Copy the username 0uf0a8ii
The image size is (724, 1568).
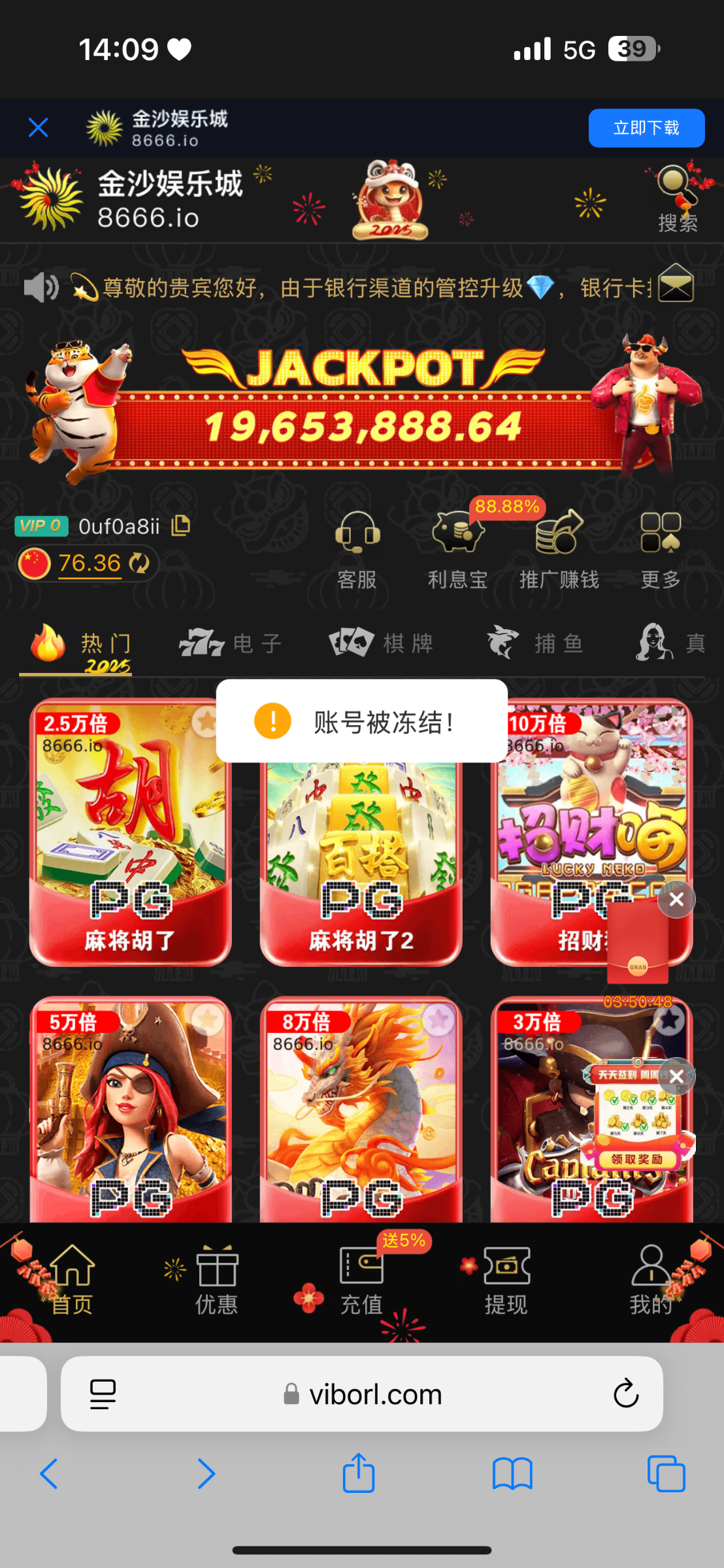180,525
